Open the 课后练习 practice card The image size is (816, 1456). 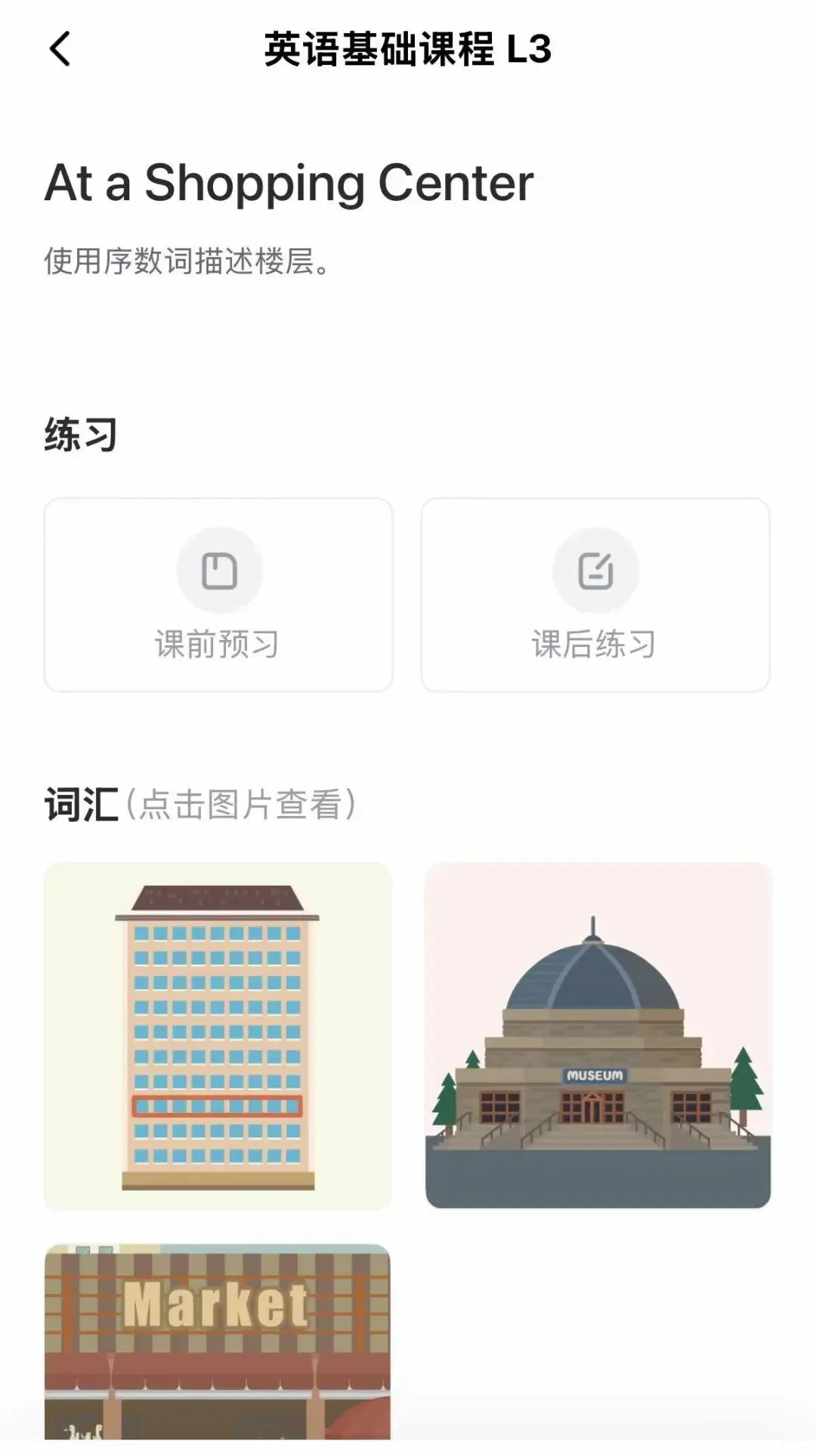click(595, 595)
